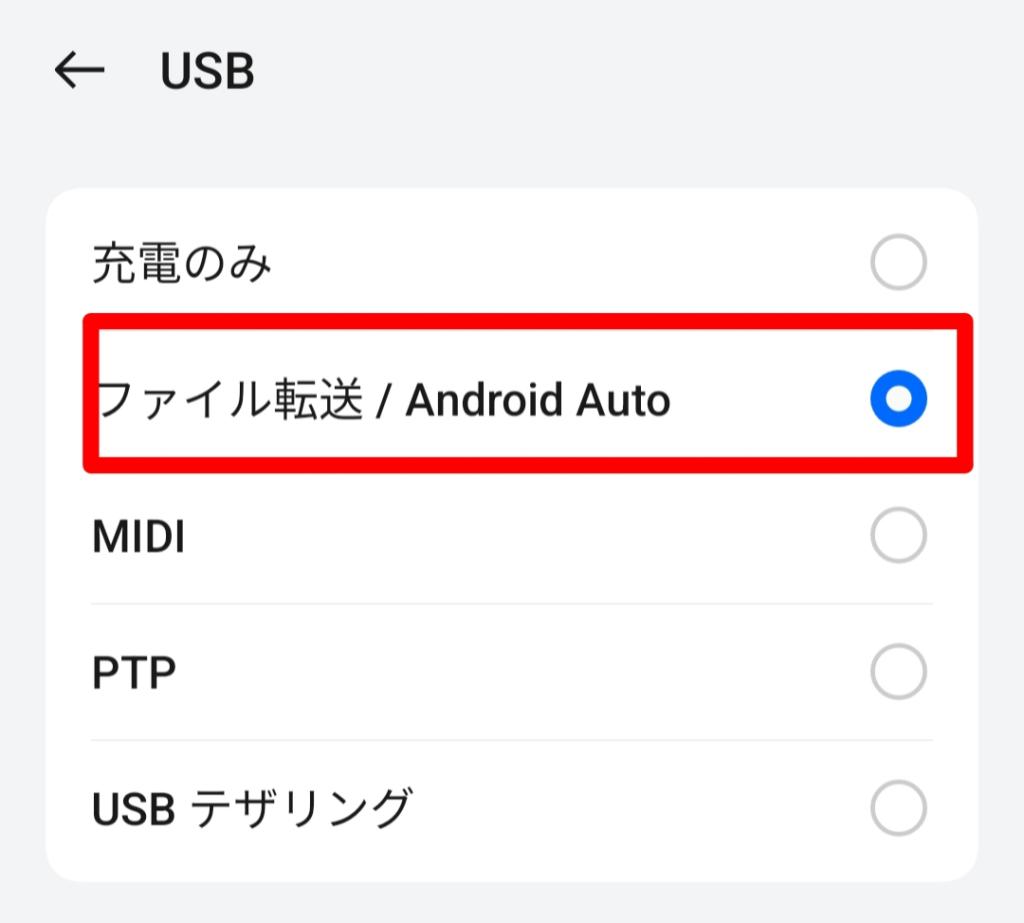Viewport: 1024px width, 923px height.
Task: Go back from the USB settings
Action: click(79, 70)
